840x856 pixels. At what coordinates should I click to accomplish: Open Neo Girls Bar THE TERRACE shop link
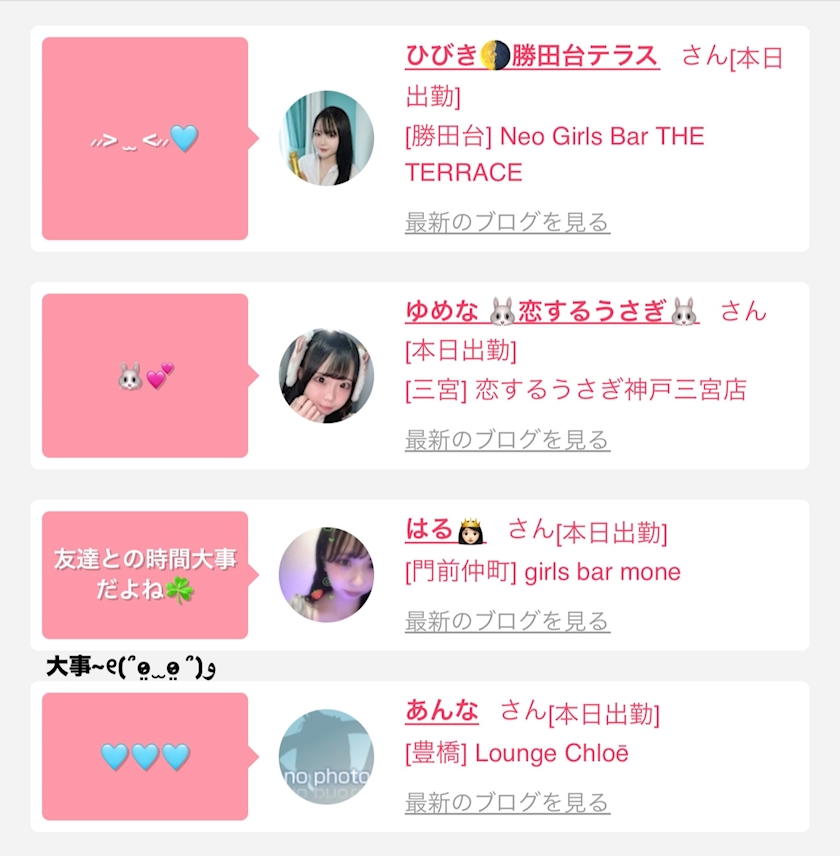point(555,154)
